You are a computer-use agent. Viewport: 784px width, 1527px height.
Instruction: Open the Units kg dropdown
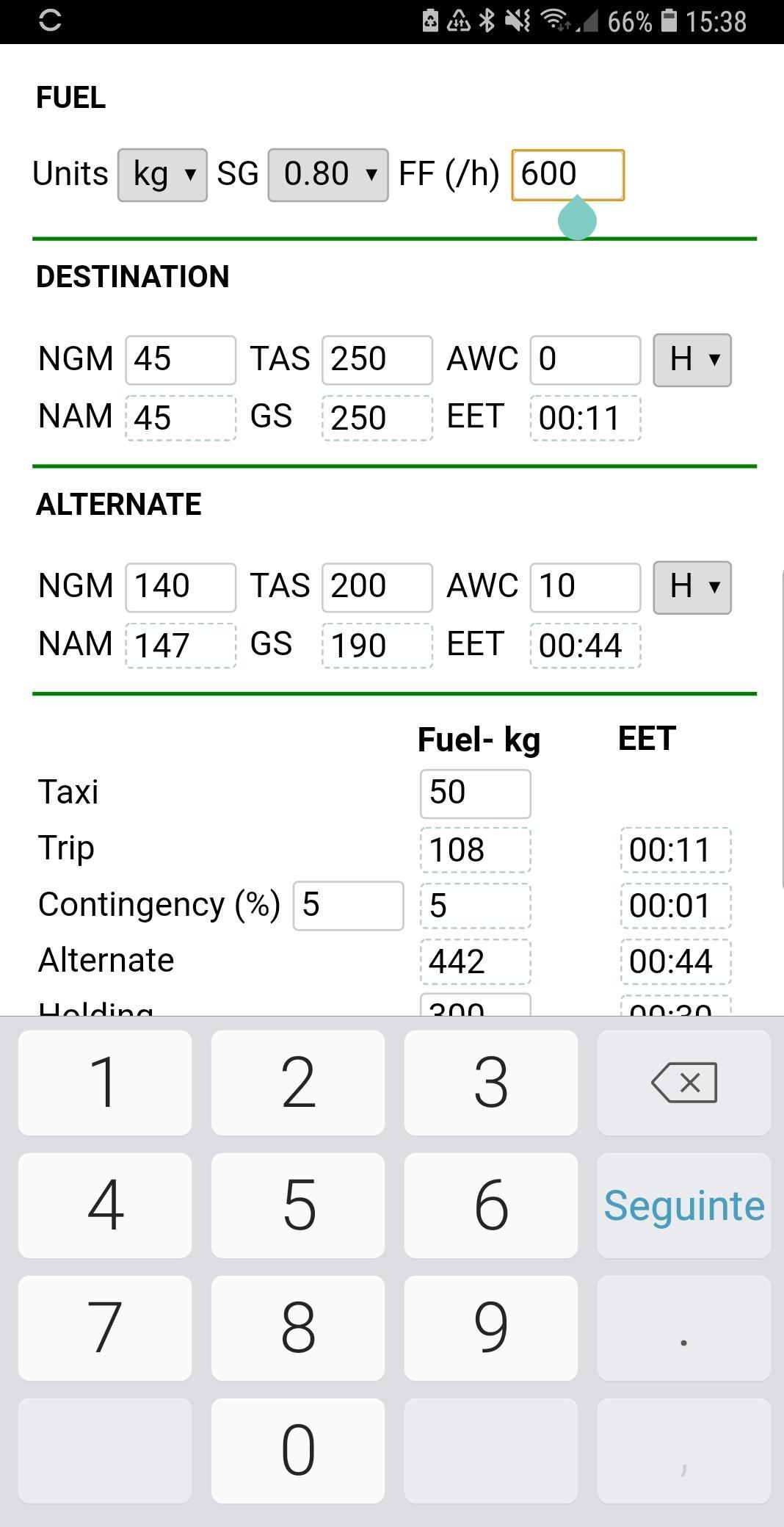(x=162, y=175)
